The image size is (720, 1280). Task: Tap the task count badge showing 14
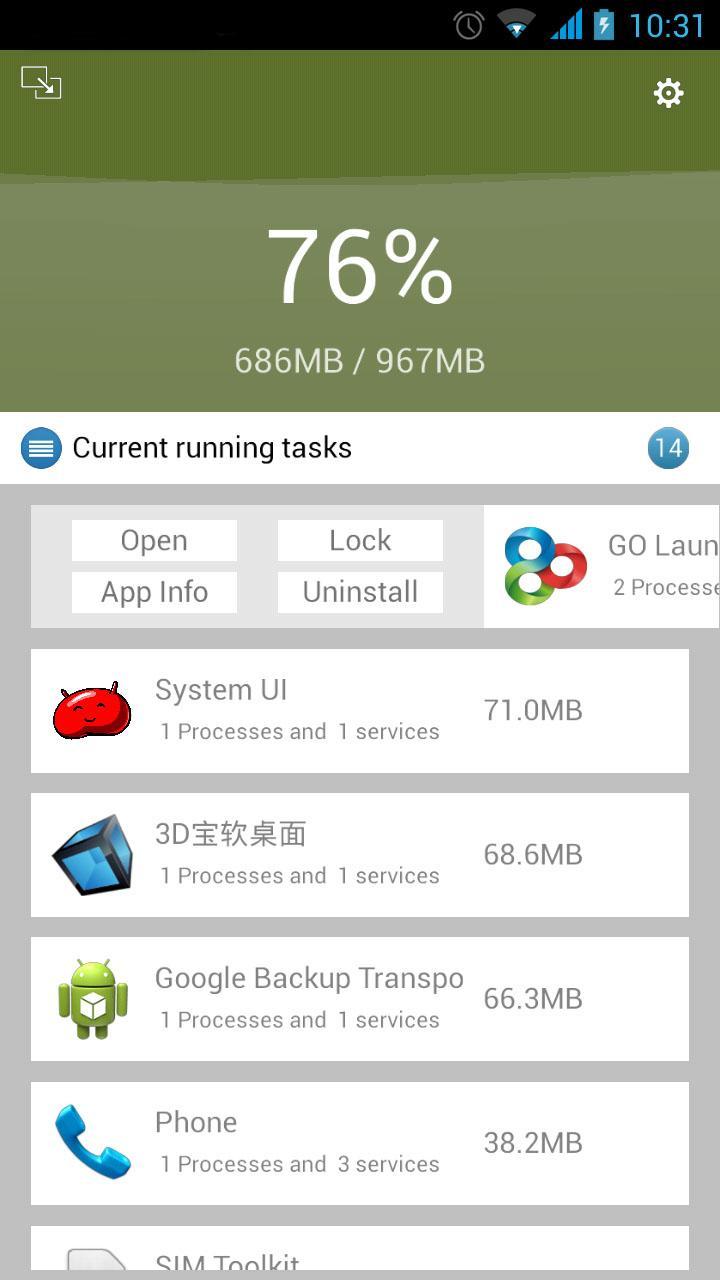tap(668, 447)
